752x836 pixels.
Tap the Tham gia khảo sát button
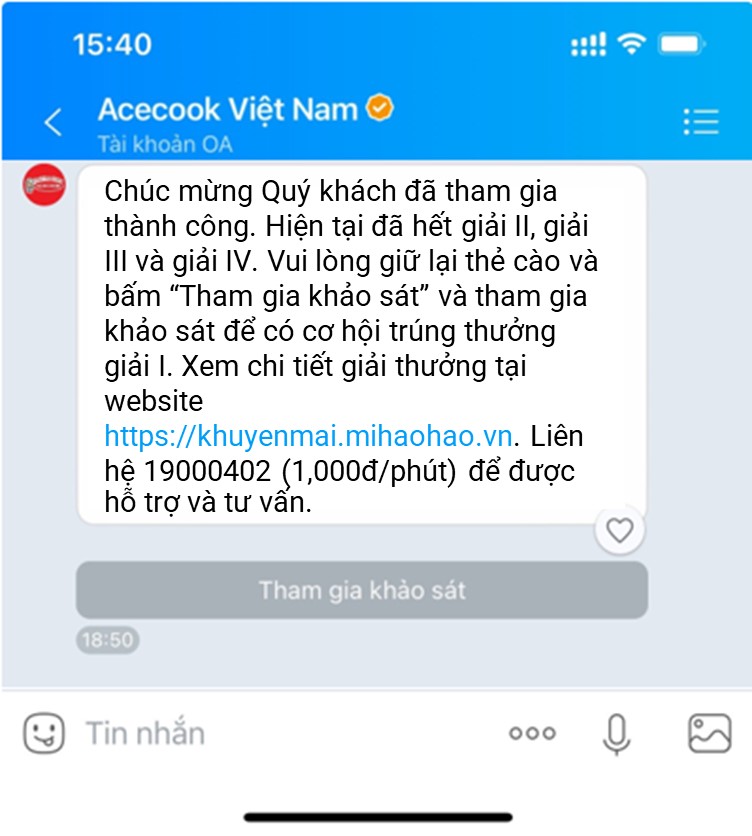pos(362,590)
